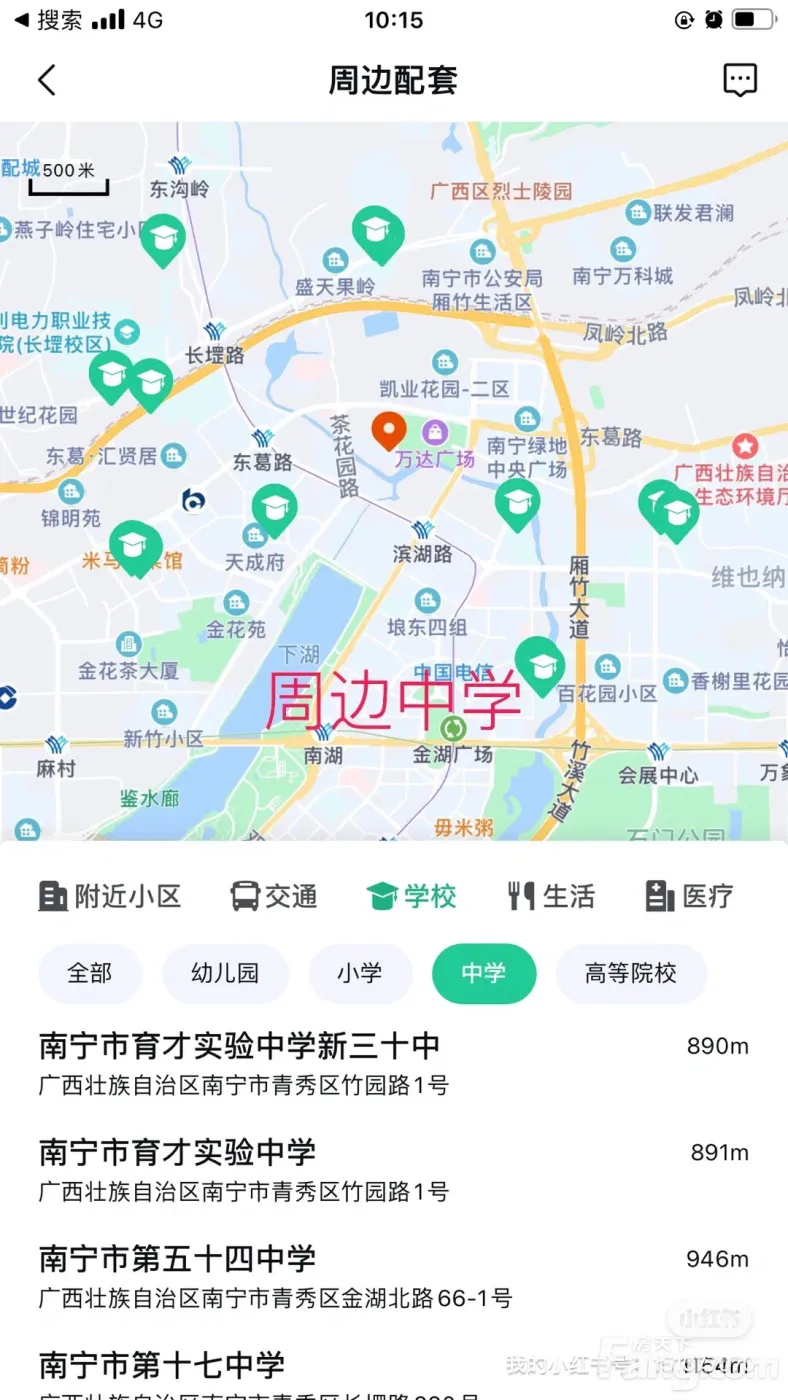Select the 全部 filter chip
The height and width of the screenshot is (1400, 788).
tap(90, 973)
